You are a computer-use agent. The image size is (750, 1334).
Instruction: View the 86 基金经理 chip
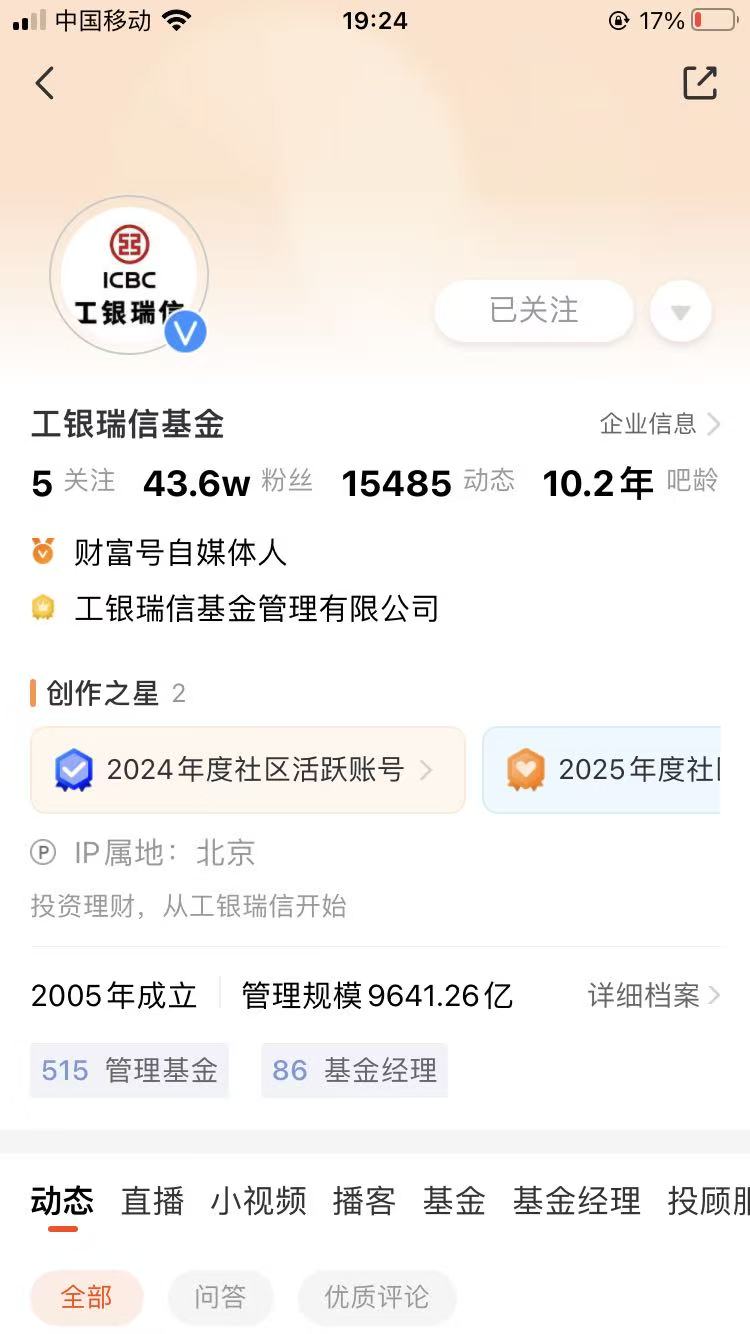pos(355,1070)
